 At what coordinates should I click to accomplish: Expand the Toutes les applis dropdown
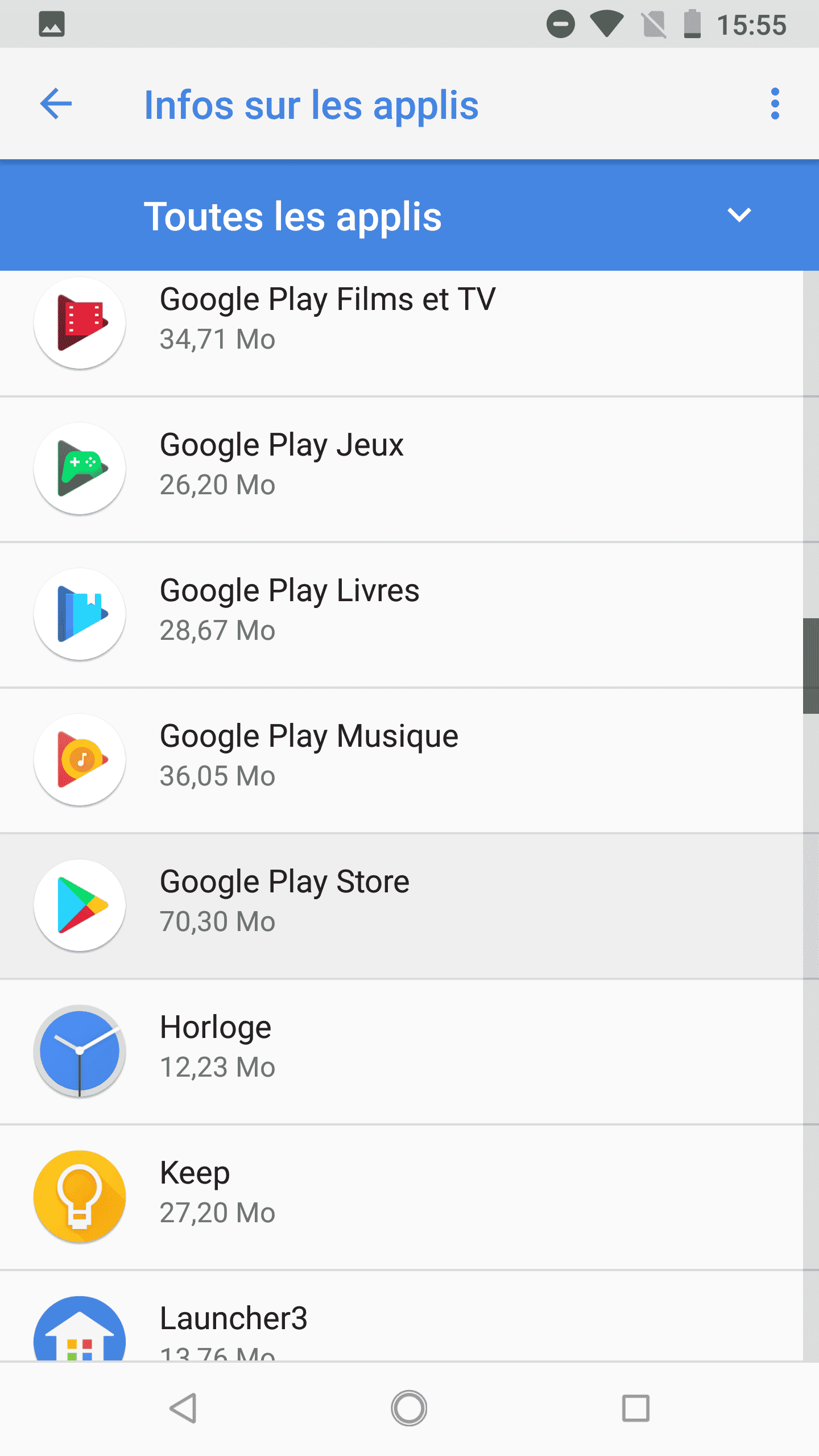[409, 216]
